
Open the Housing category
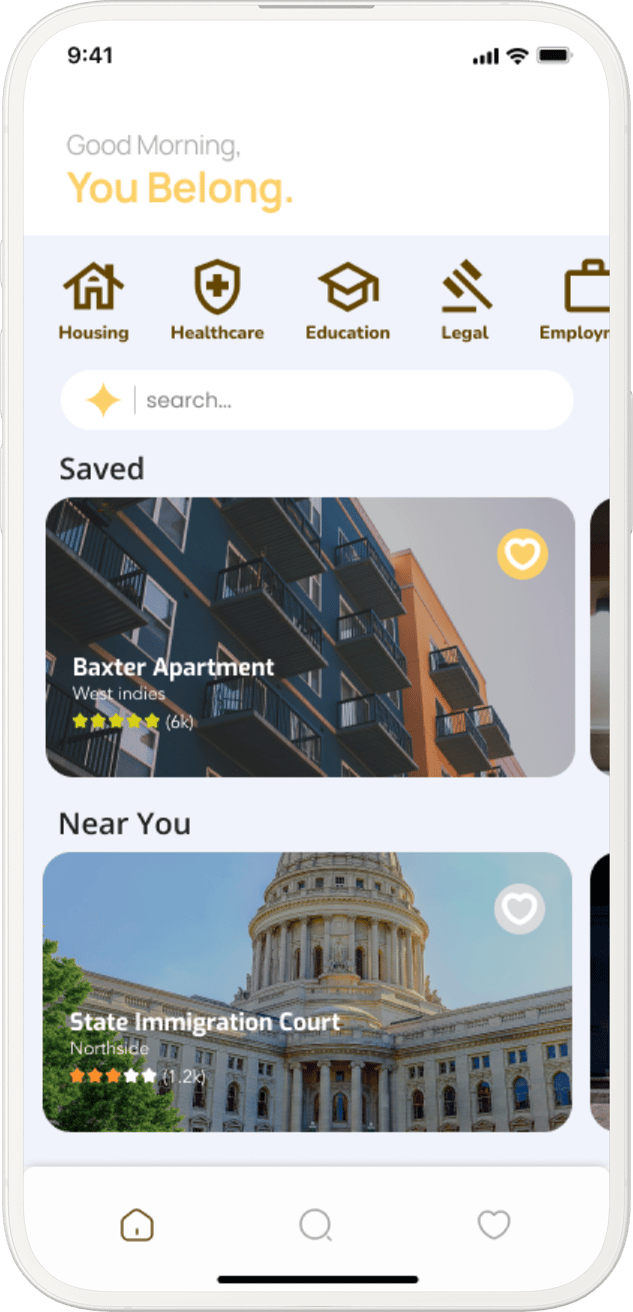[93, 301]
